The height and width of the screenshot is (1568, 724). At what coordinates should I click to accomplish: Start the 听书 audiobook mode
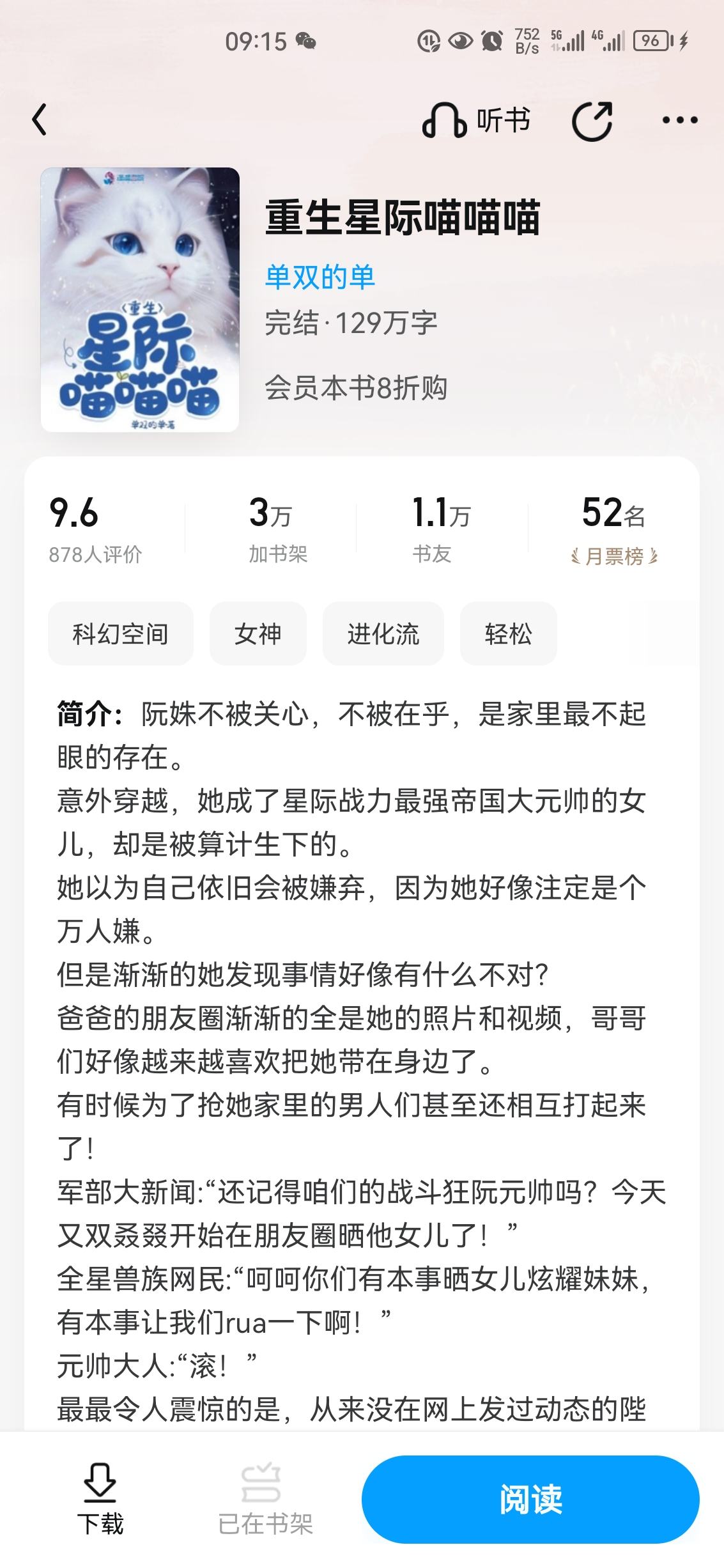[x=477, y=120]
